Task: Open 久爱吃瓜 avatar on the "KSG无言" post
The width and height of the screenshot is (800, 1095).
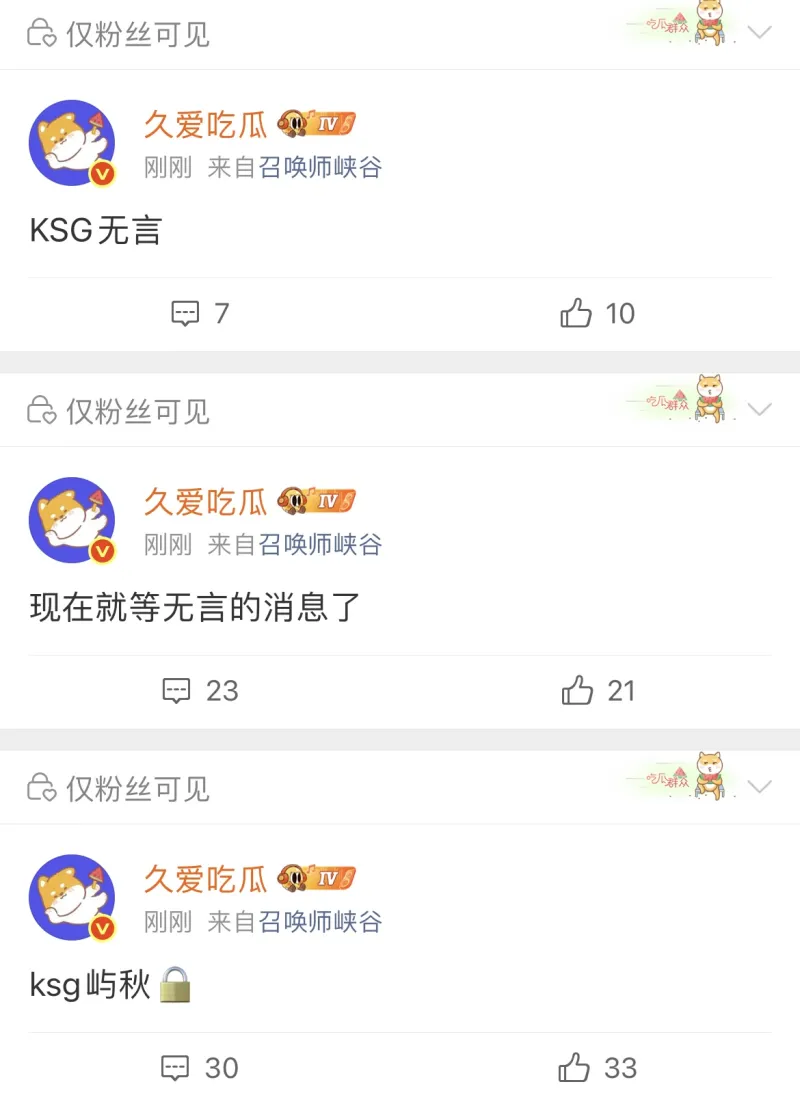Action: (x=72, y=143)
